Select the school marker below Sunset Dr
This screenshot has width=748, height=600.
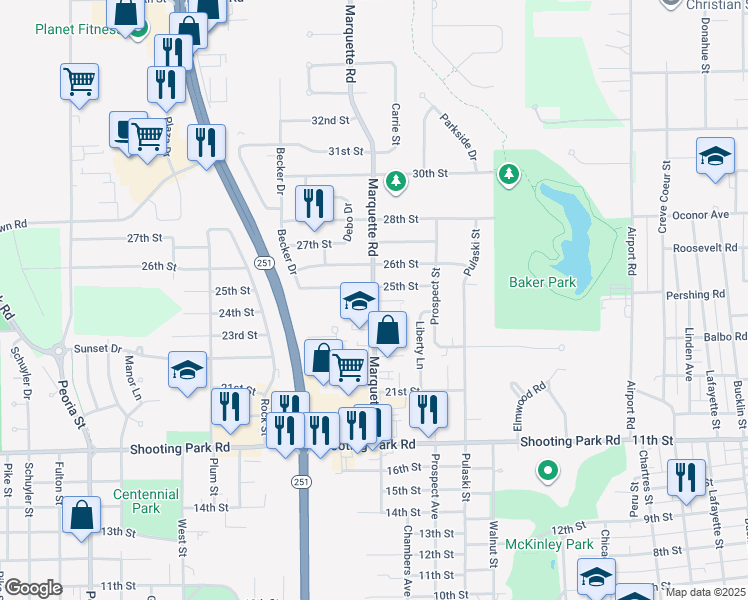tap(187, 372)
